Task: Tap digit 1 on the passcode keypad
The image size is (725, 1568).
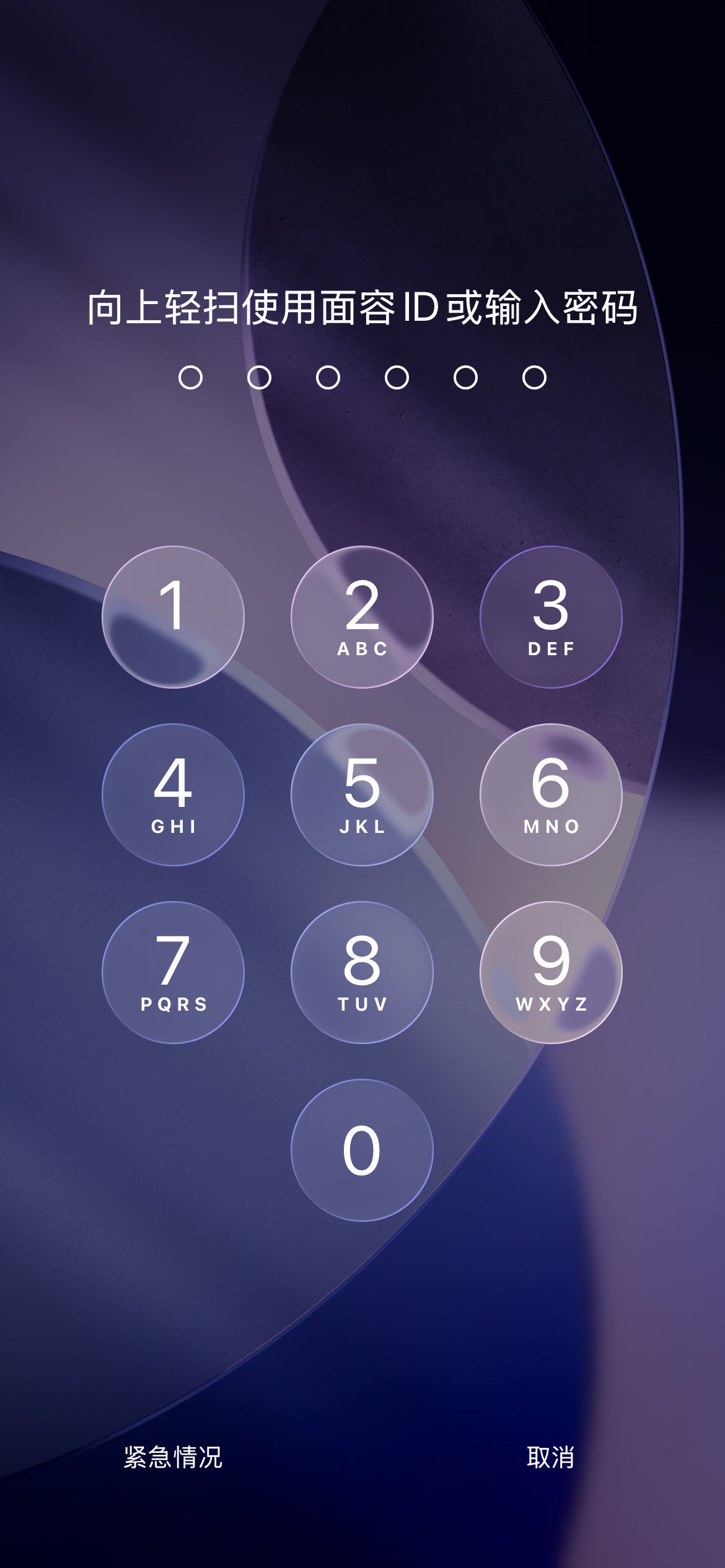Action: 173,617
